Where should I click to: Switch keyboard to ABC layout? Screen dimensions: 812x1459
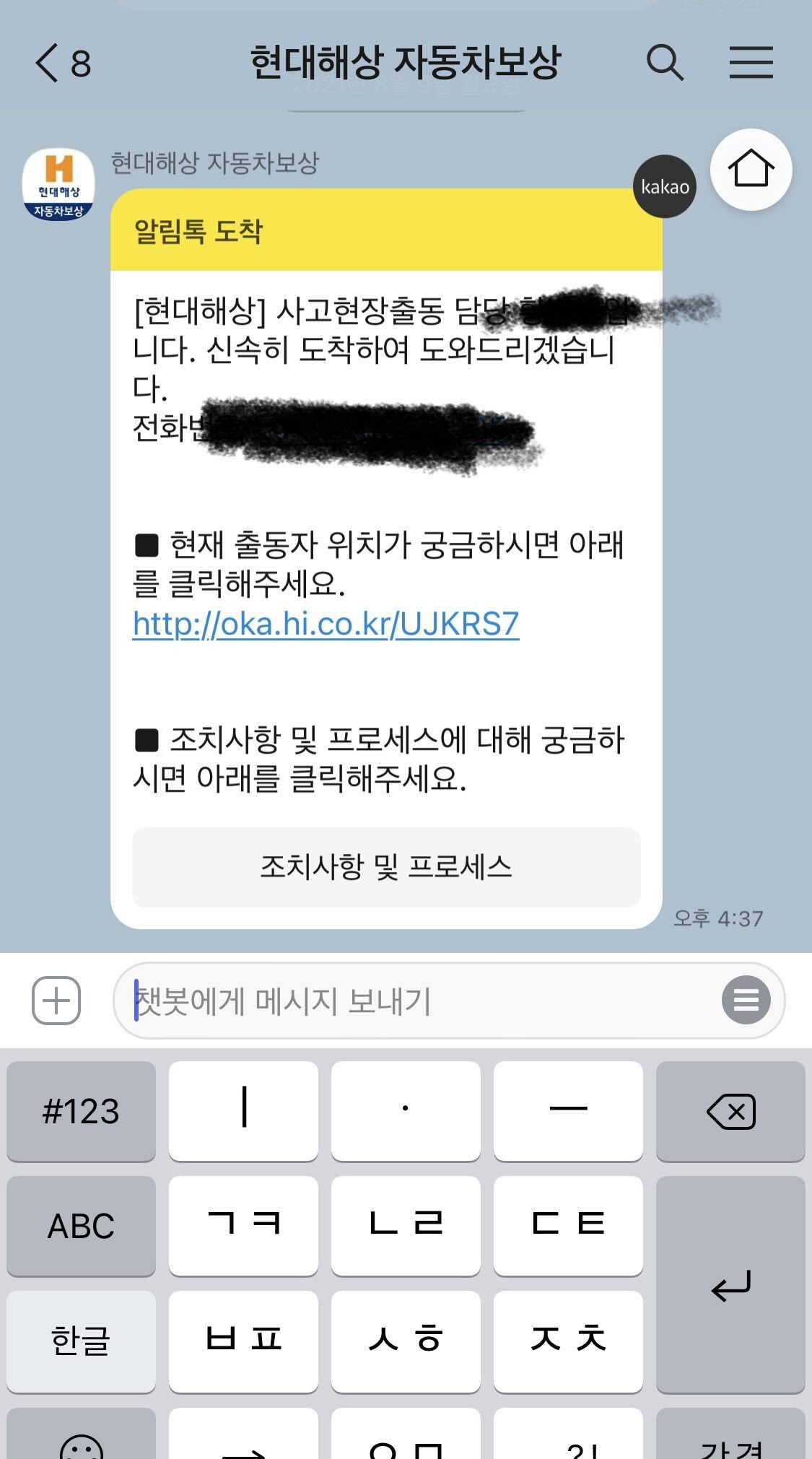(x=81, y=1226)
